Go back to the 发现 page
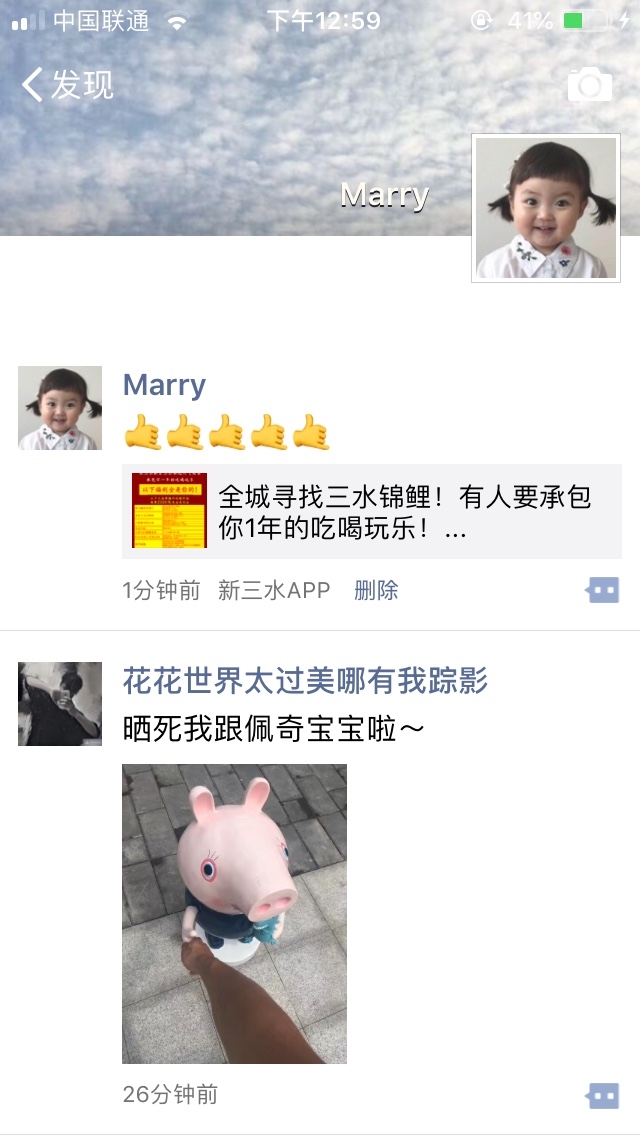 click(x=66, y=85)
